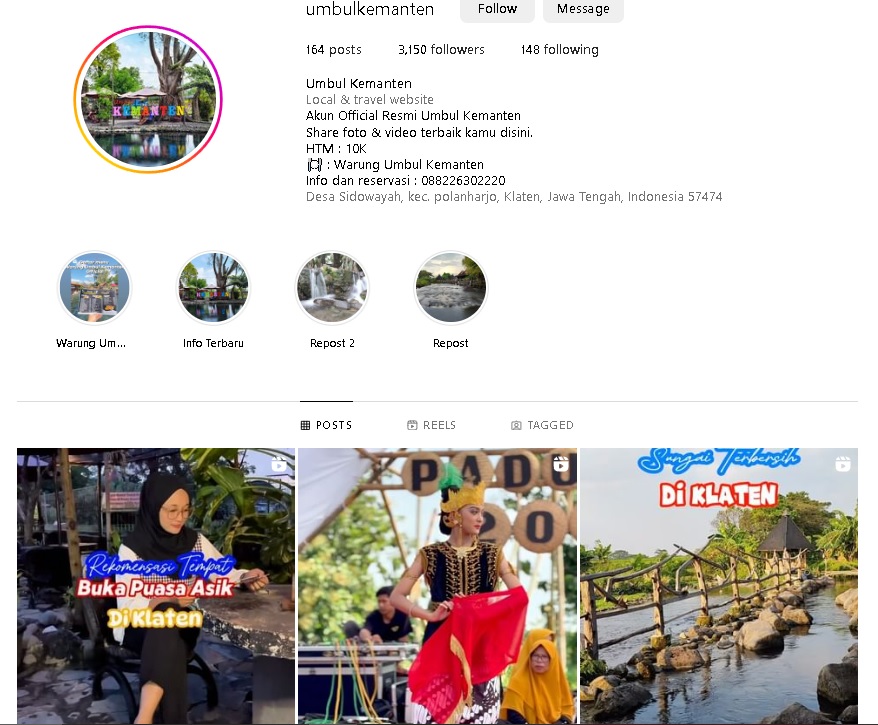Viewport: 878px width, 725px height.
Task: Switch to the Reels tab
Action: [x=431, y=425]
